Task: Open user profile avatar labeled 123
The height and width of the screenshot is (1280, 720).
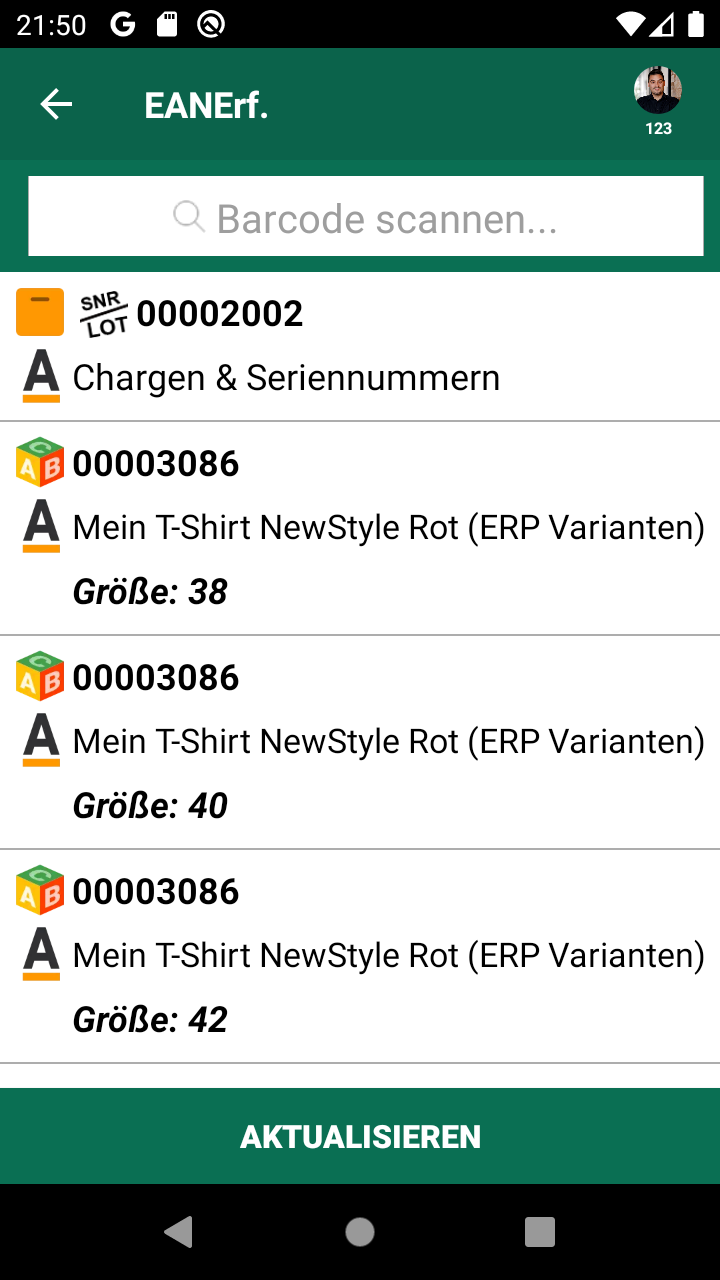Action: [657, 98]
